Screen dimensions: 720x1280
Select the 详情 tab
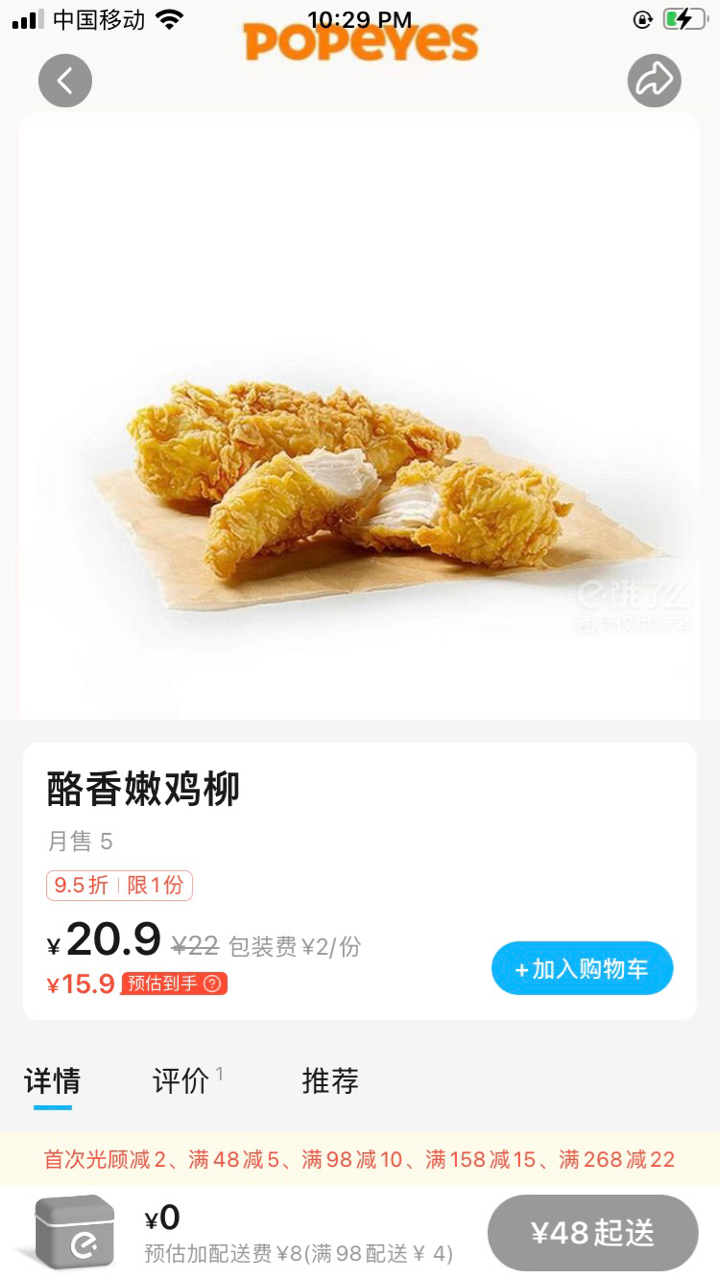(52, 1081)
